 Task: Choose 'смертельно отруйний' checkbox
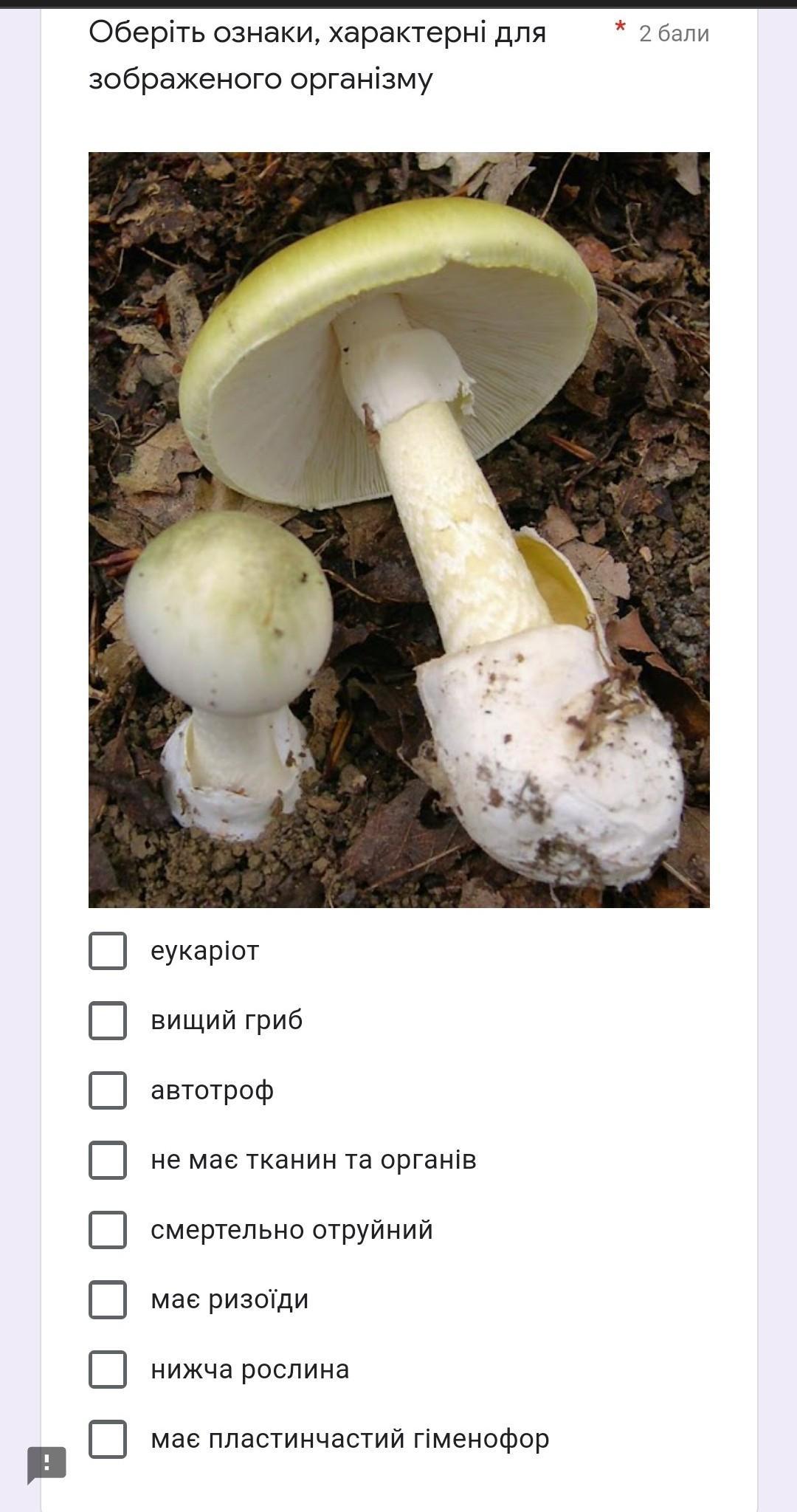tap(108, 1230)
